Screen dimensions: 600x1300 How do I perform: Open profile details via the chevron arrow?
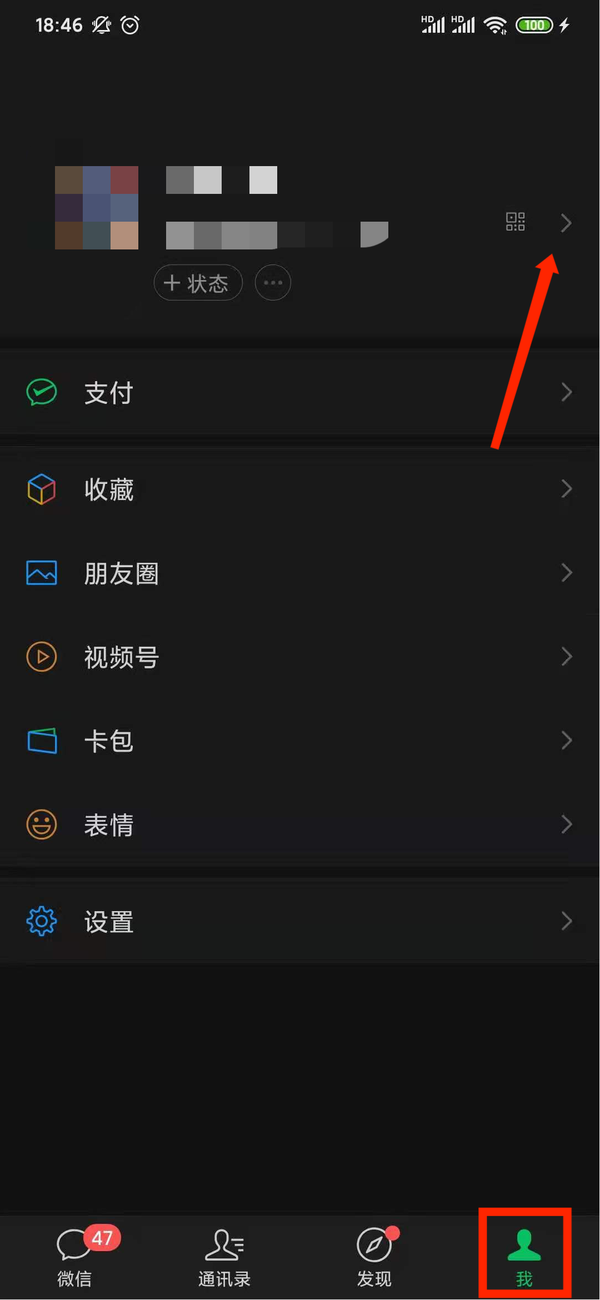[567, 223]
